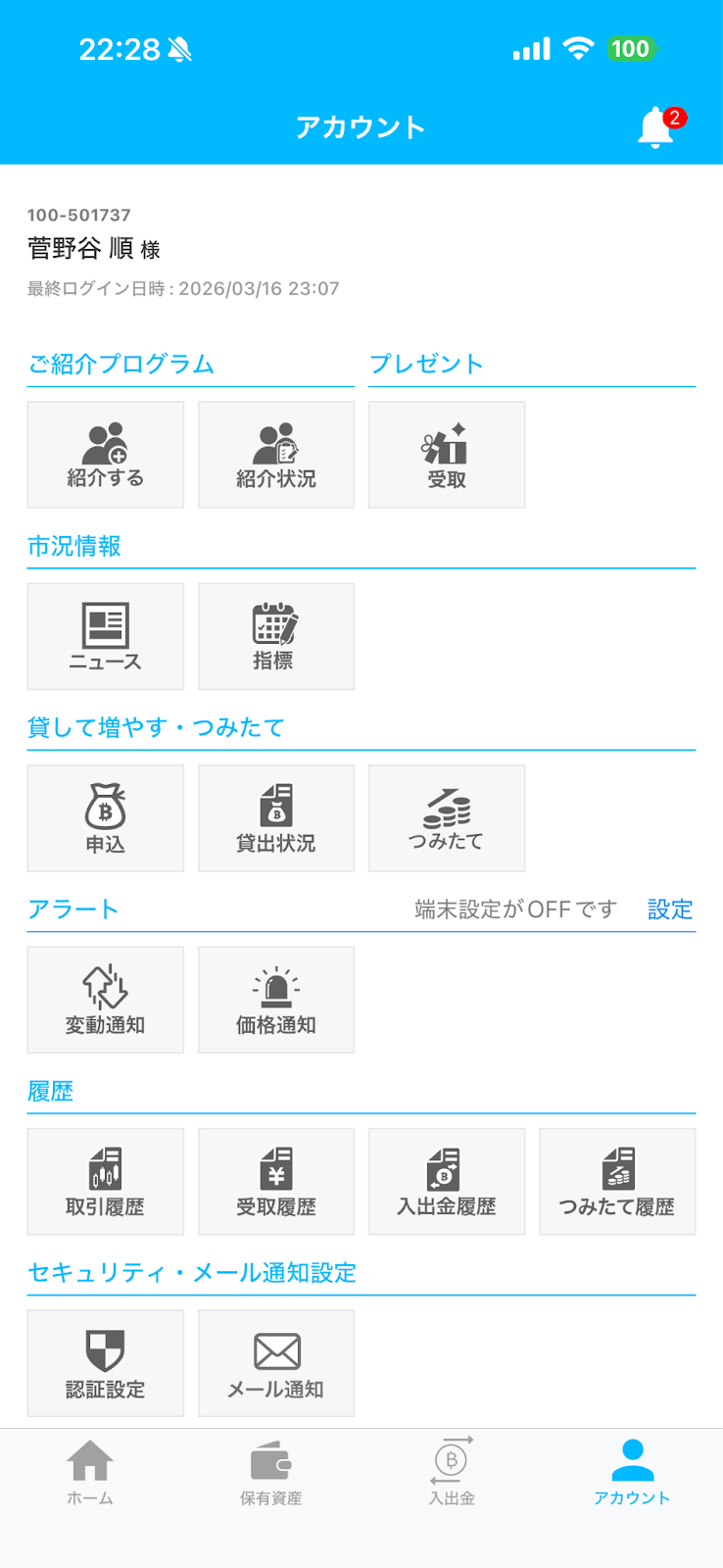Open the プレゼント 受取 tile
Screen dimensions: 723x1568
pyautogui.click(x=447, y=455)
